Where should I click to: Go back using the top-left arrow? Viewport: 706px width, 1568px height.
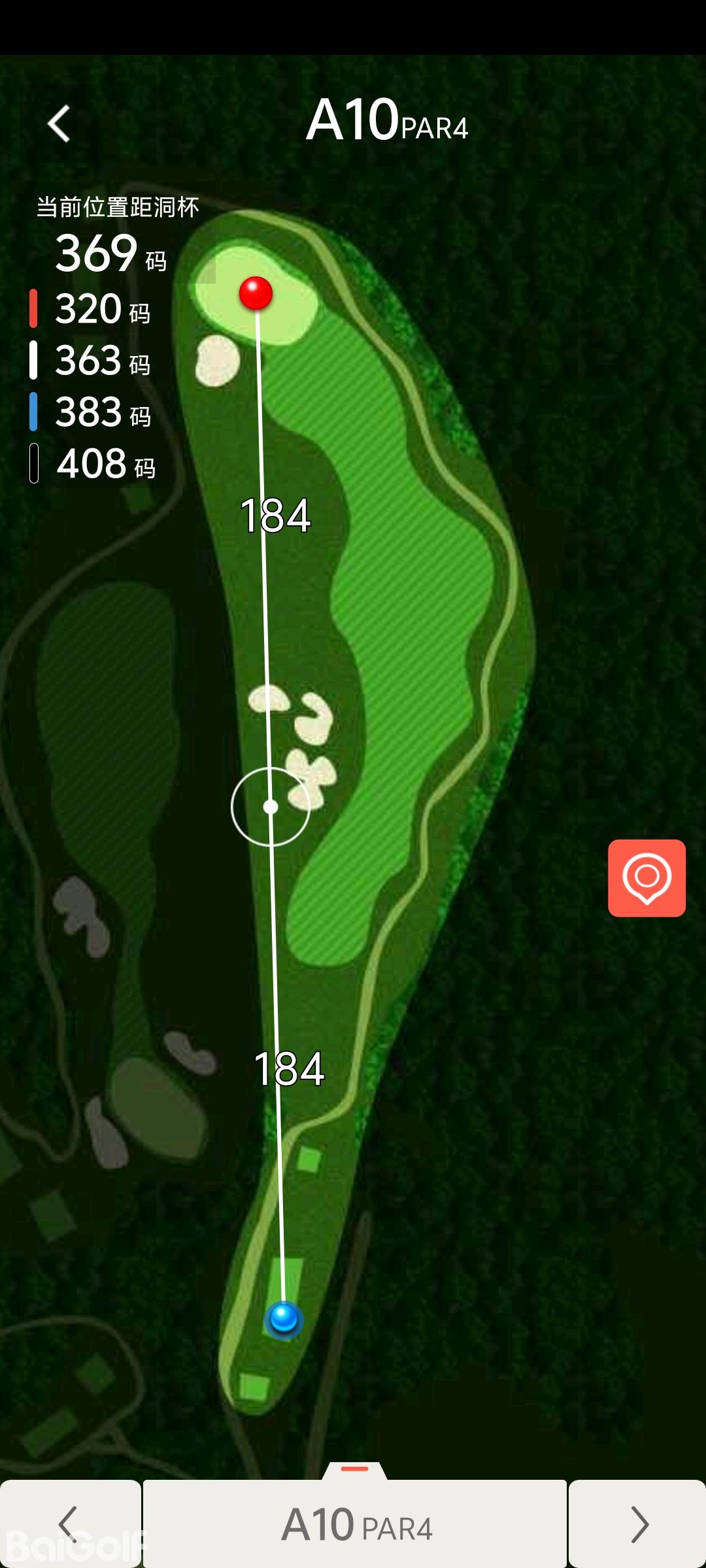[59, 123]
